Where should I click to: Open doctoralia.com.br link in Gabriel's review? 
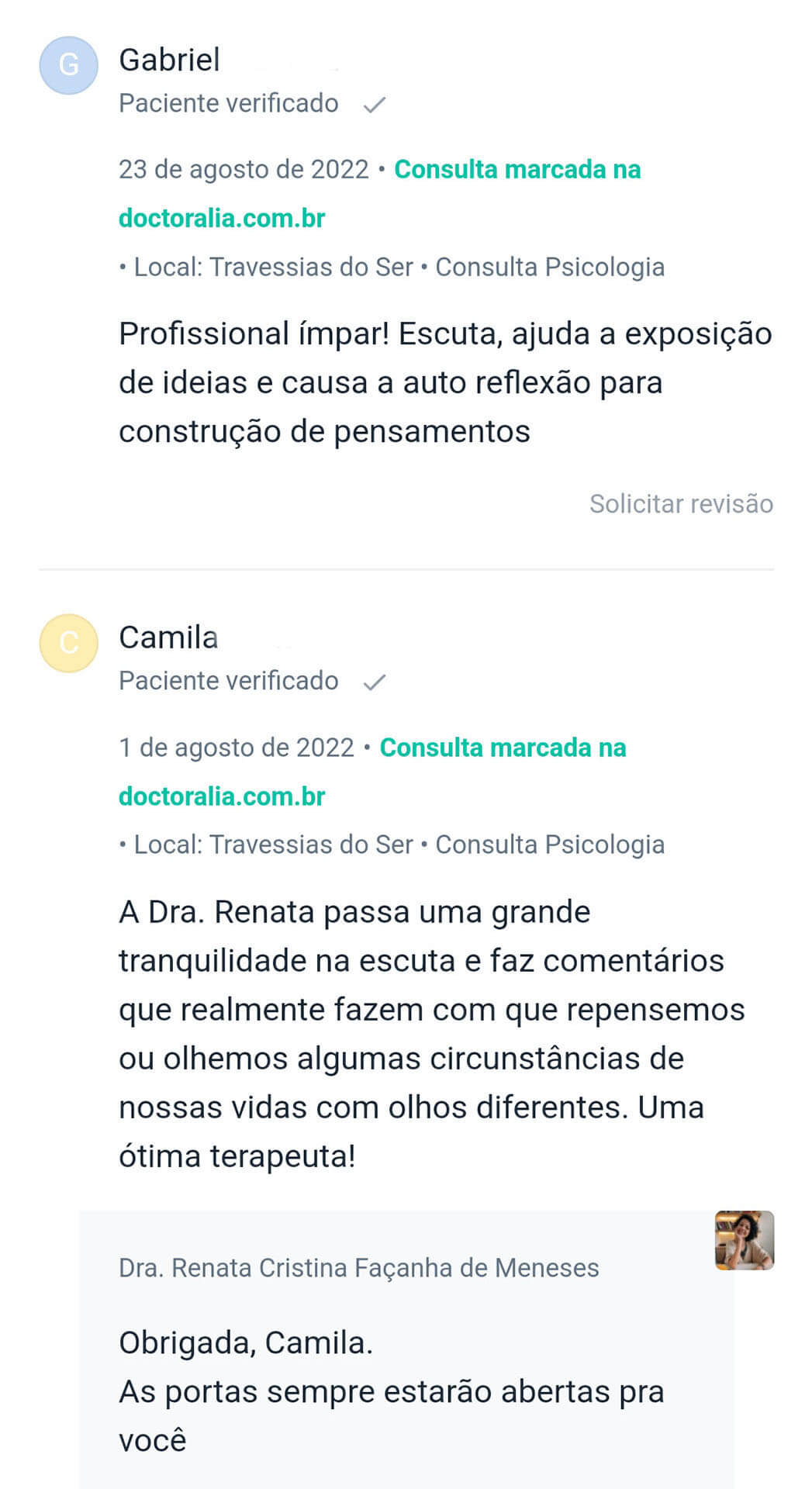point(222,219)
